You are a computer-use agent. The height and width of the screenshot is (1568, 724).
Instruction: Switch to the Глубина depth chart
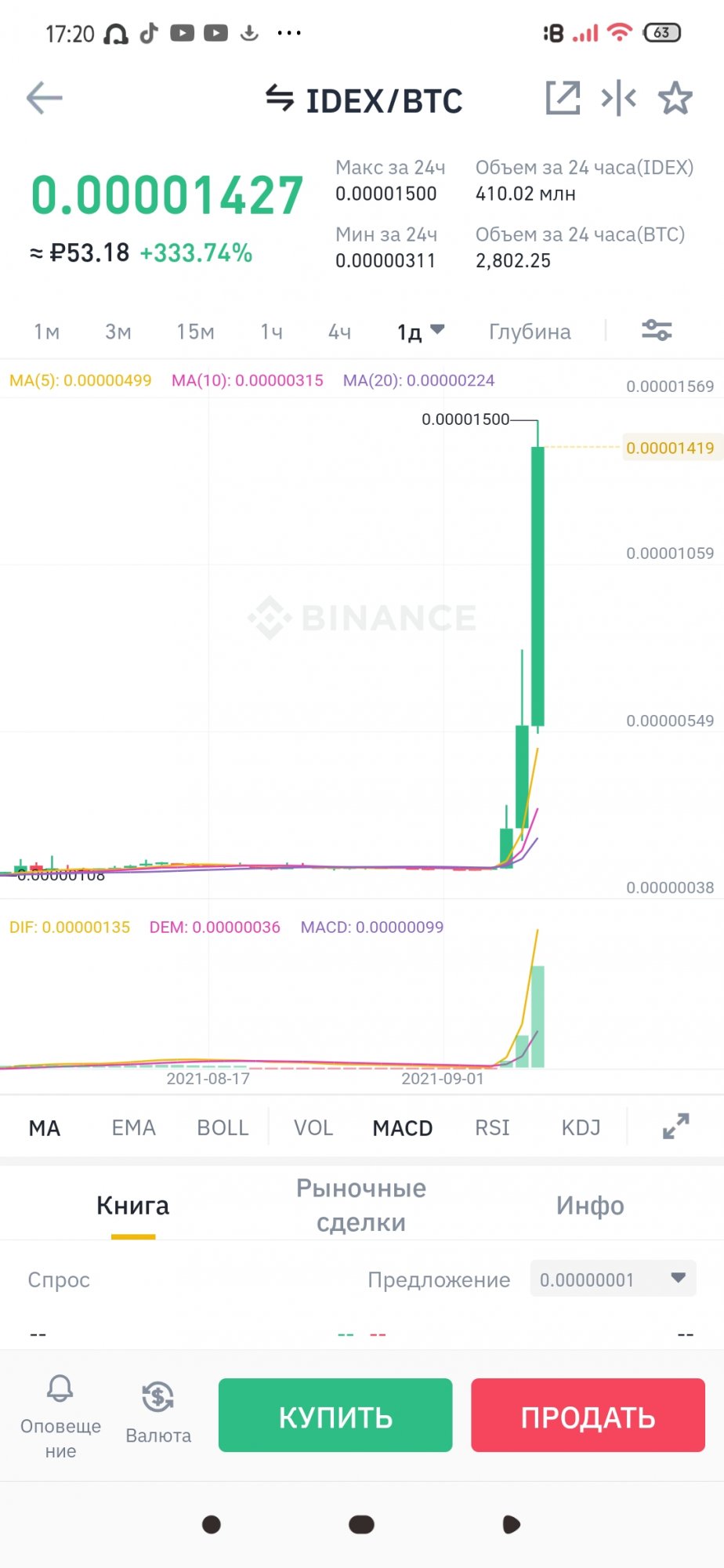point(530,332)
